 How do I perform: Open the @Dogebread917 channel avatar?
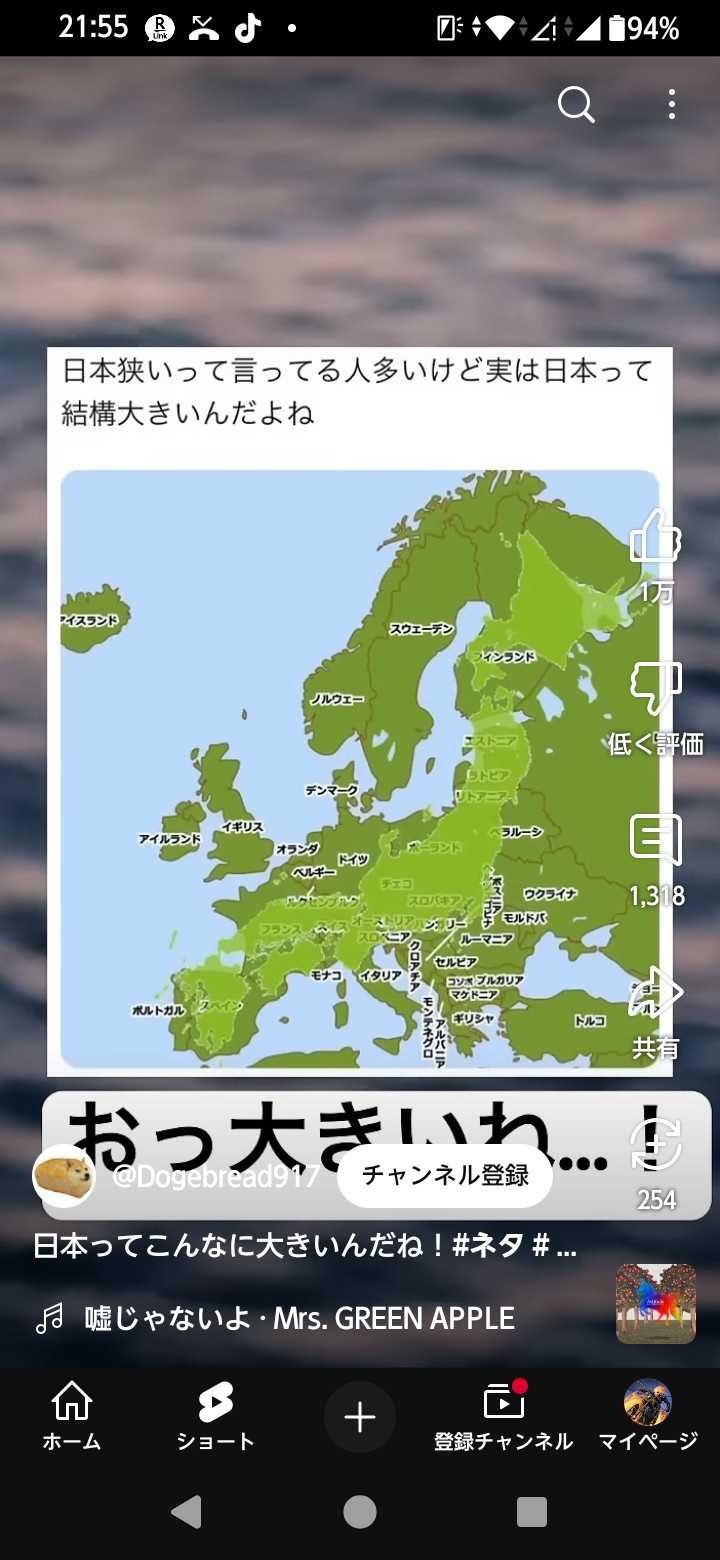tap(64, 1175)
